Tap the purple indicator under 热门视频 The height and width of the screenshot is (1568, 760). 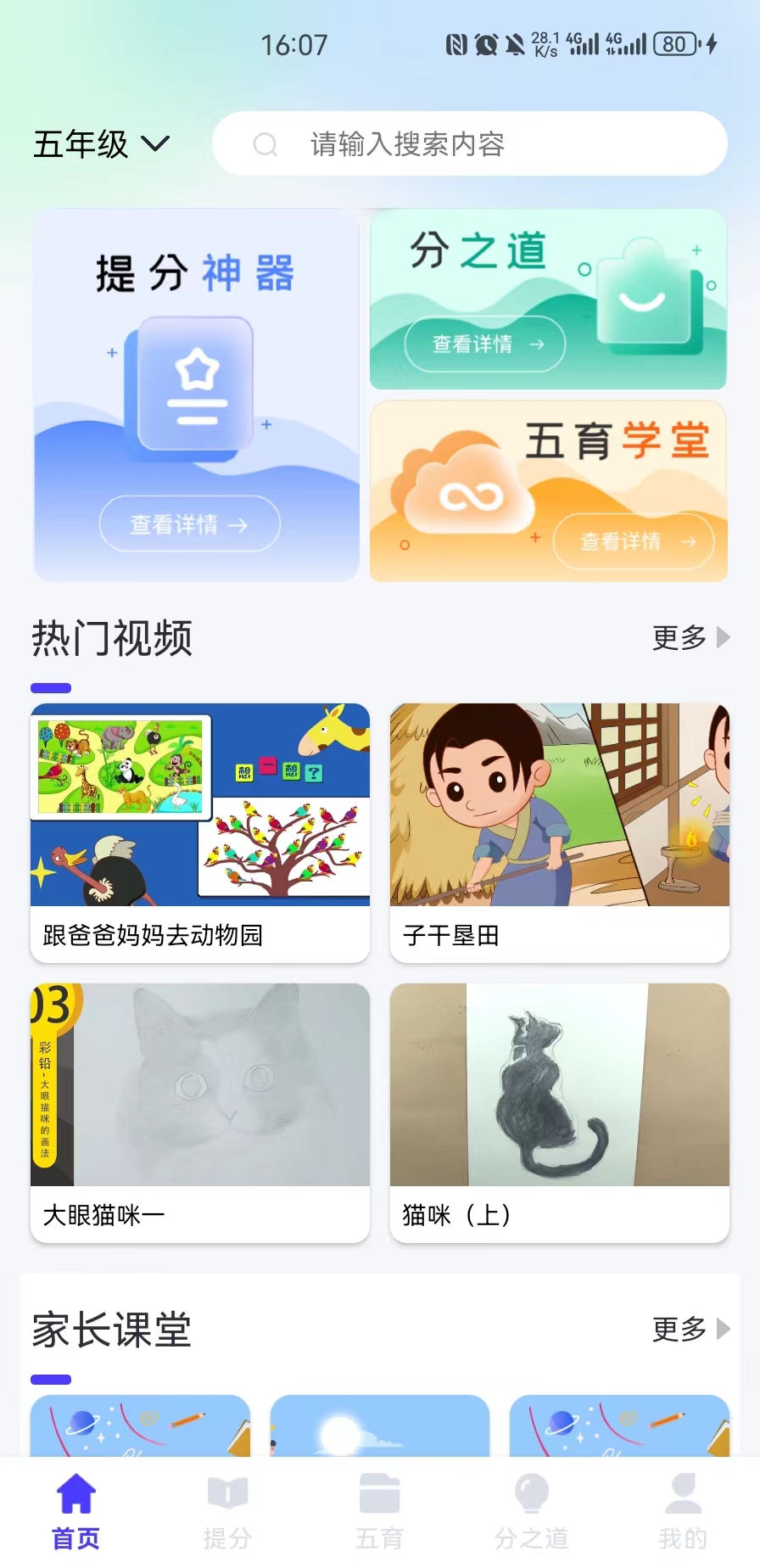tap(53, 687)
